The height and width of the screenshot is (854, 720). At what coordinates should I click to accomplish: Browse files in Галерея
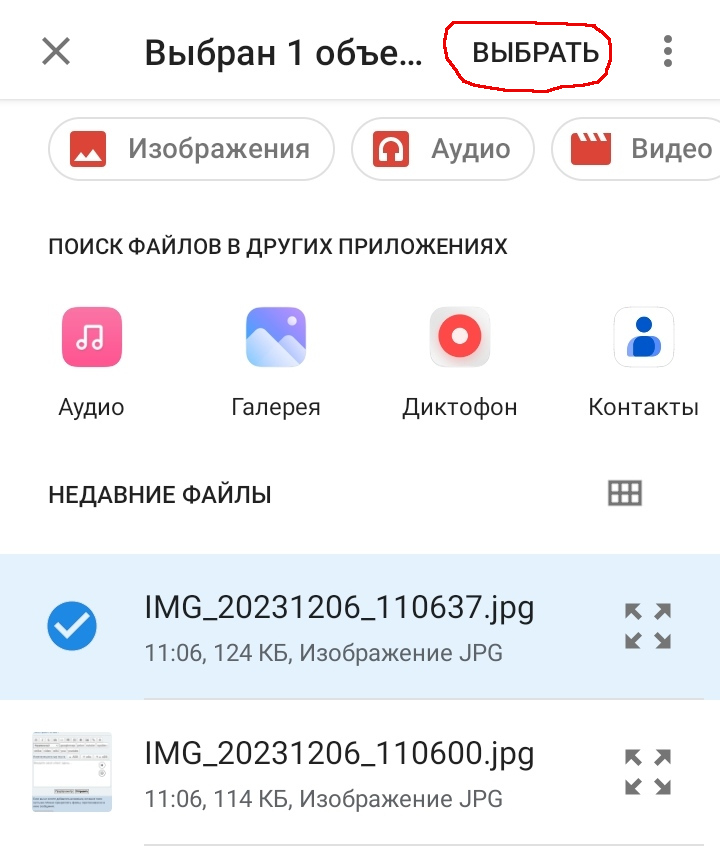point(276,338)
